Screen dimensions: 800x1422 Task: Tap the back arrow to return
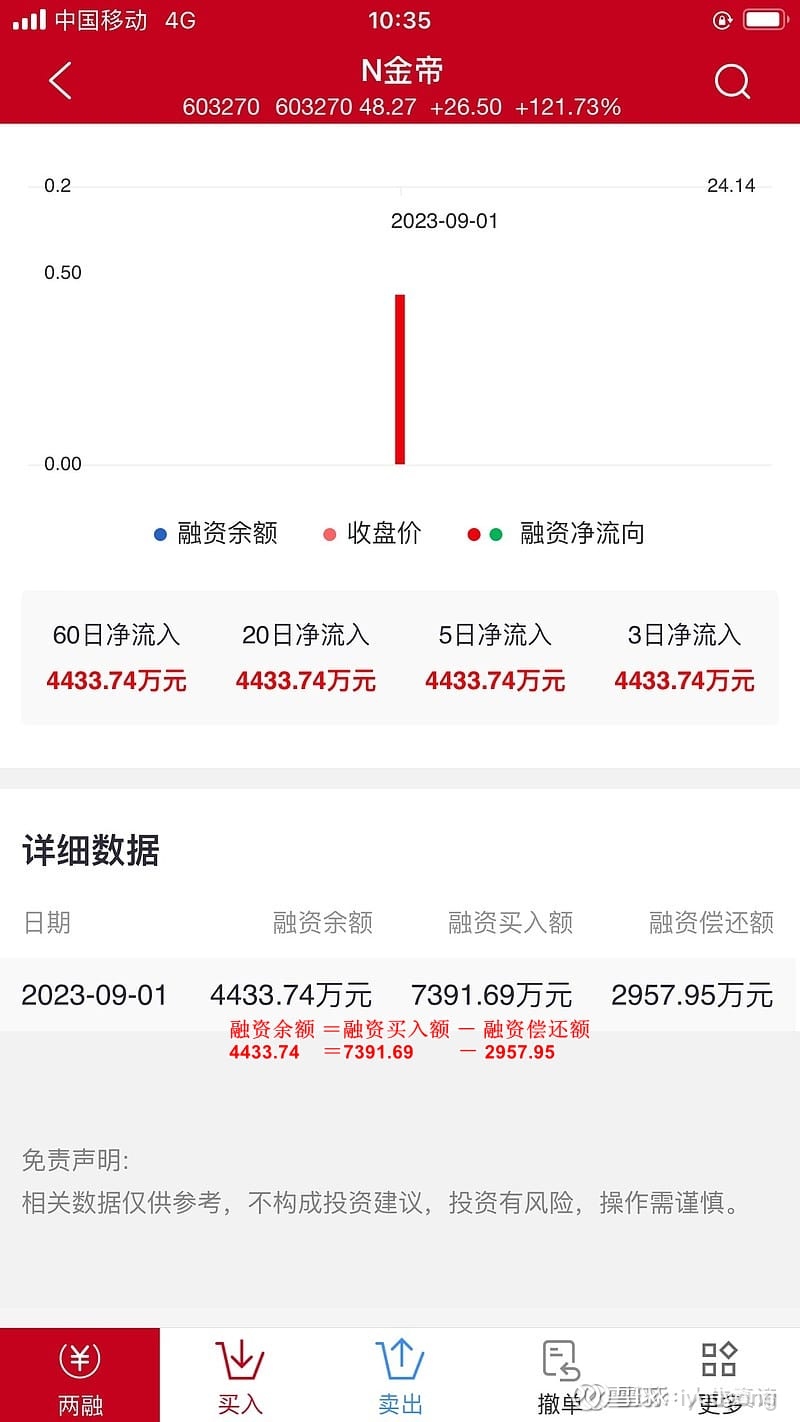click(60, 82)
